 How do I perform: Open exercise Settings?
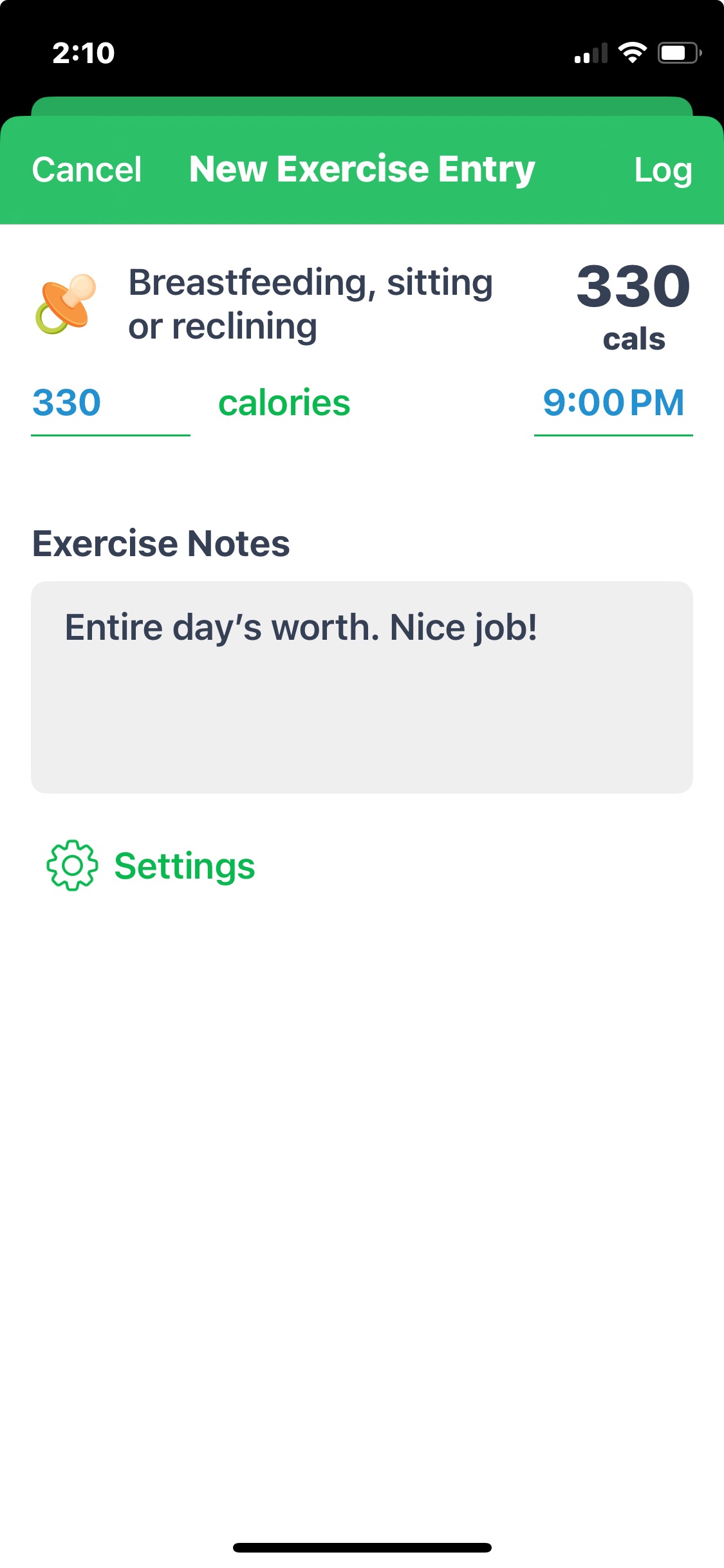coord(152,866)
